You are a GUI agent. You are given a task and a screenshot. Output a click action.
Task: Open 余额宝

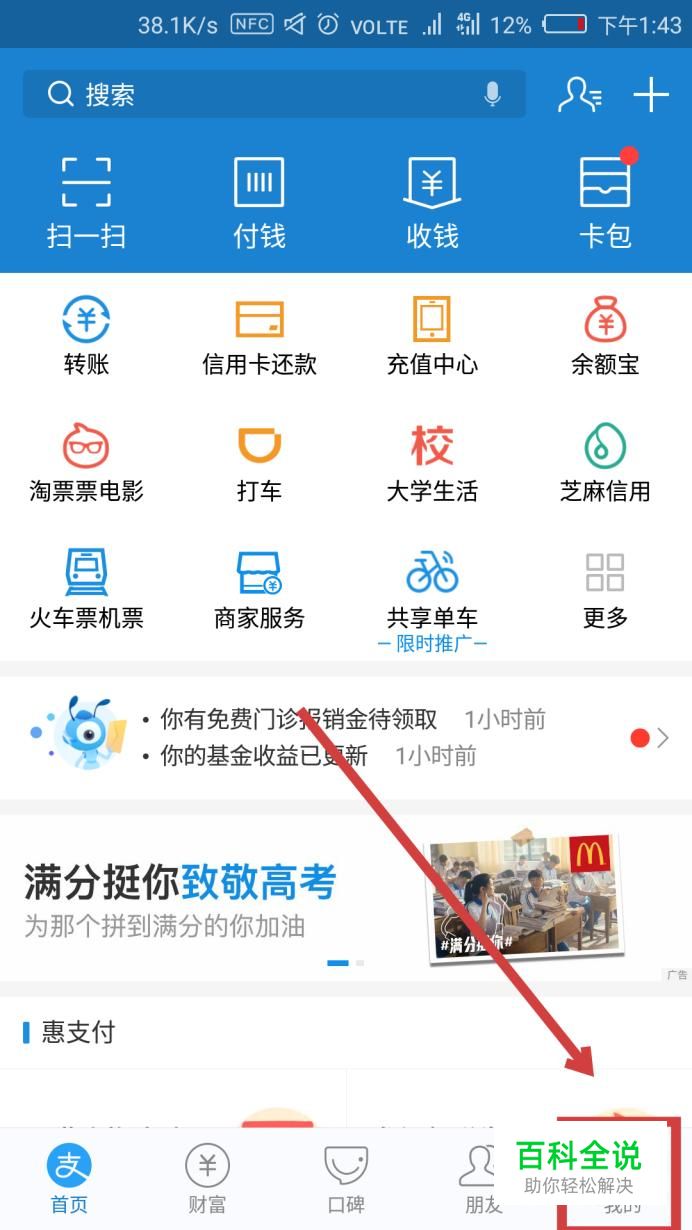(x=605, y=337)
